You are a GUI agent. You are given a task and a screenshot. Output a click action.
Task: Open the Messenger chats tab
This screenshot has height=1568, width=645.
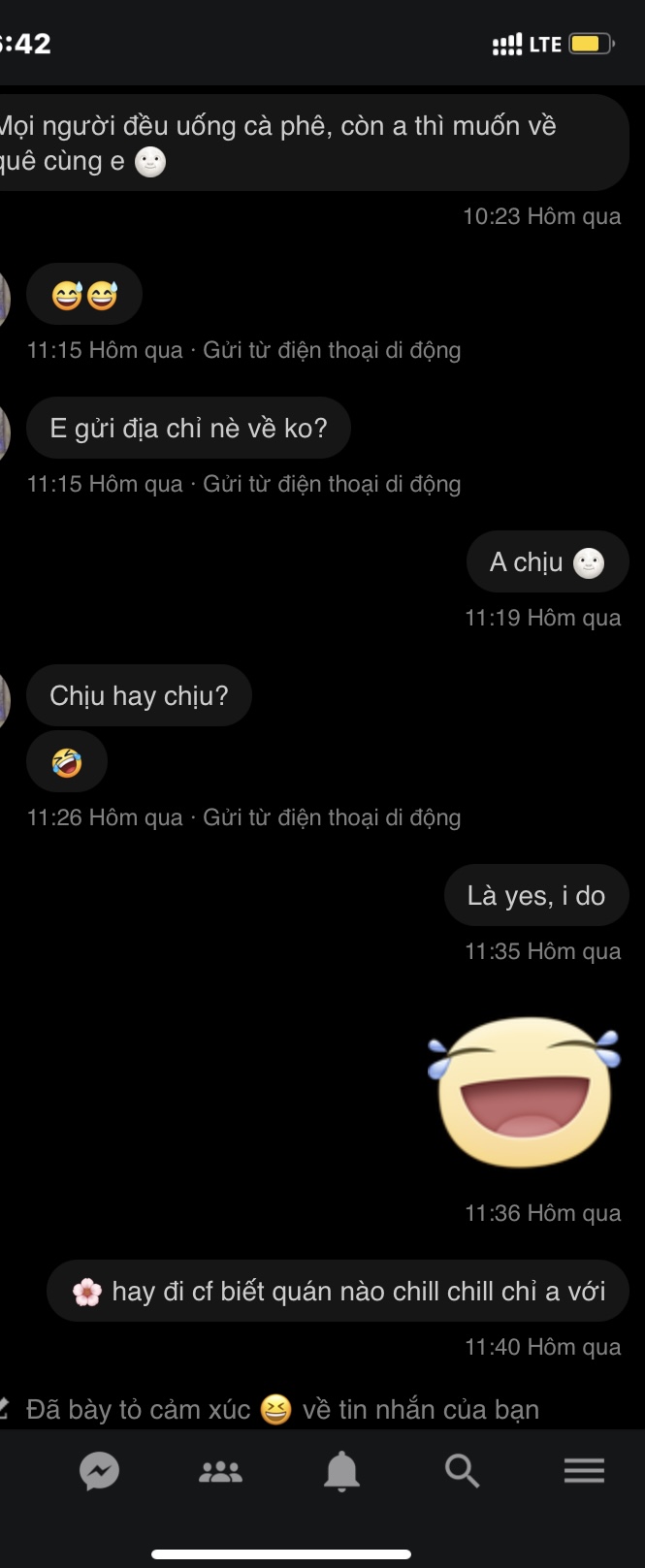click(99, 1471)
